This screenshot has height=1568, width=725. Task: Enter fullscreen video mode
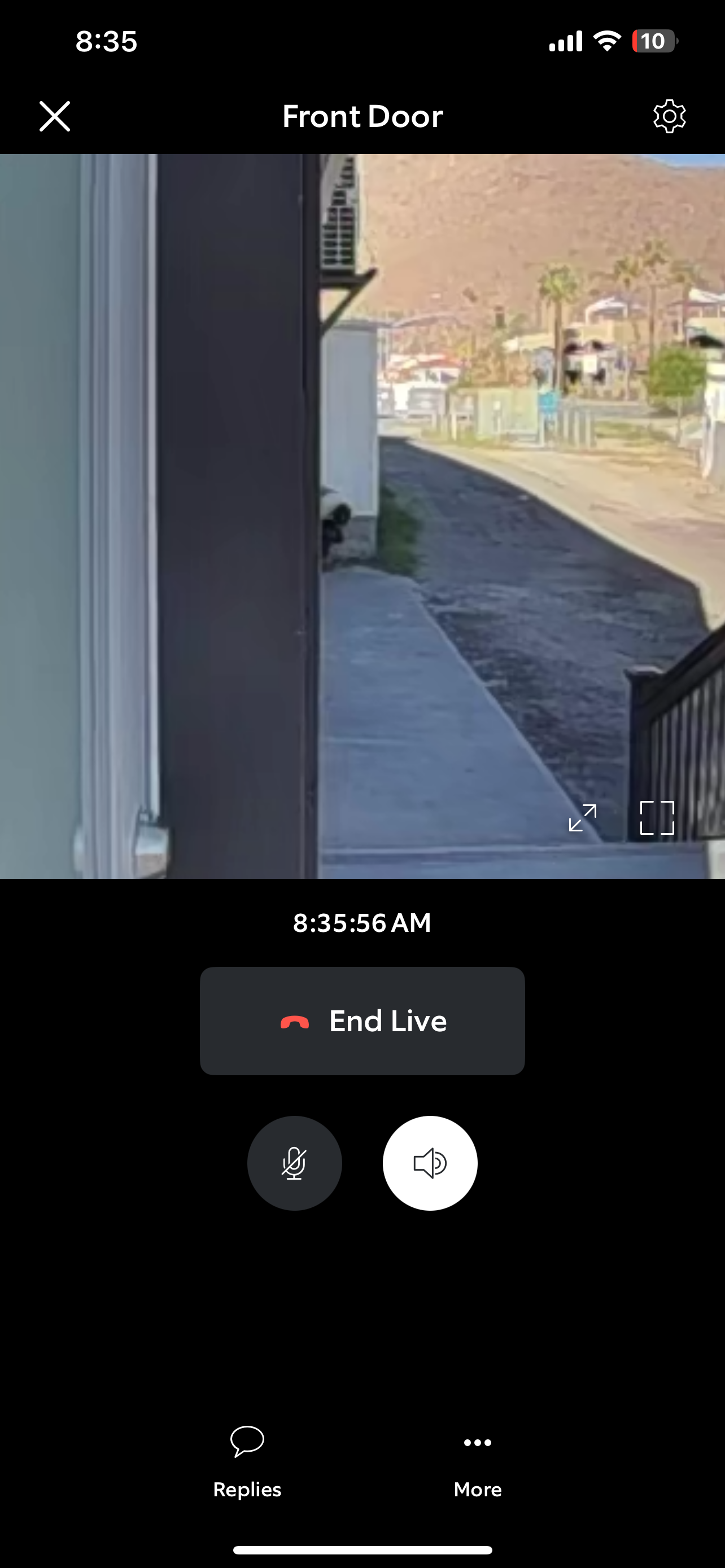tap(657, 817)
